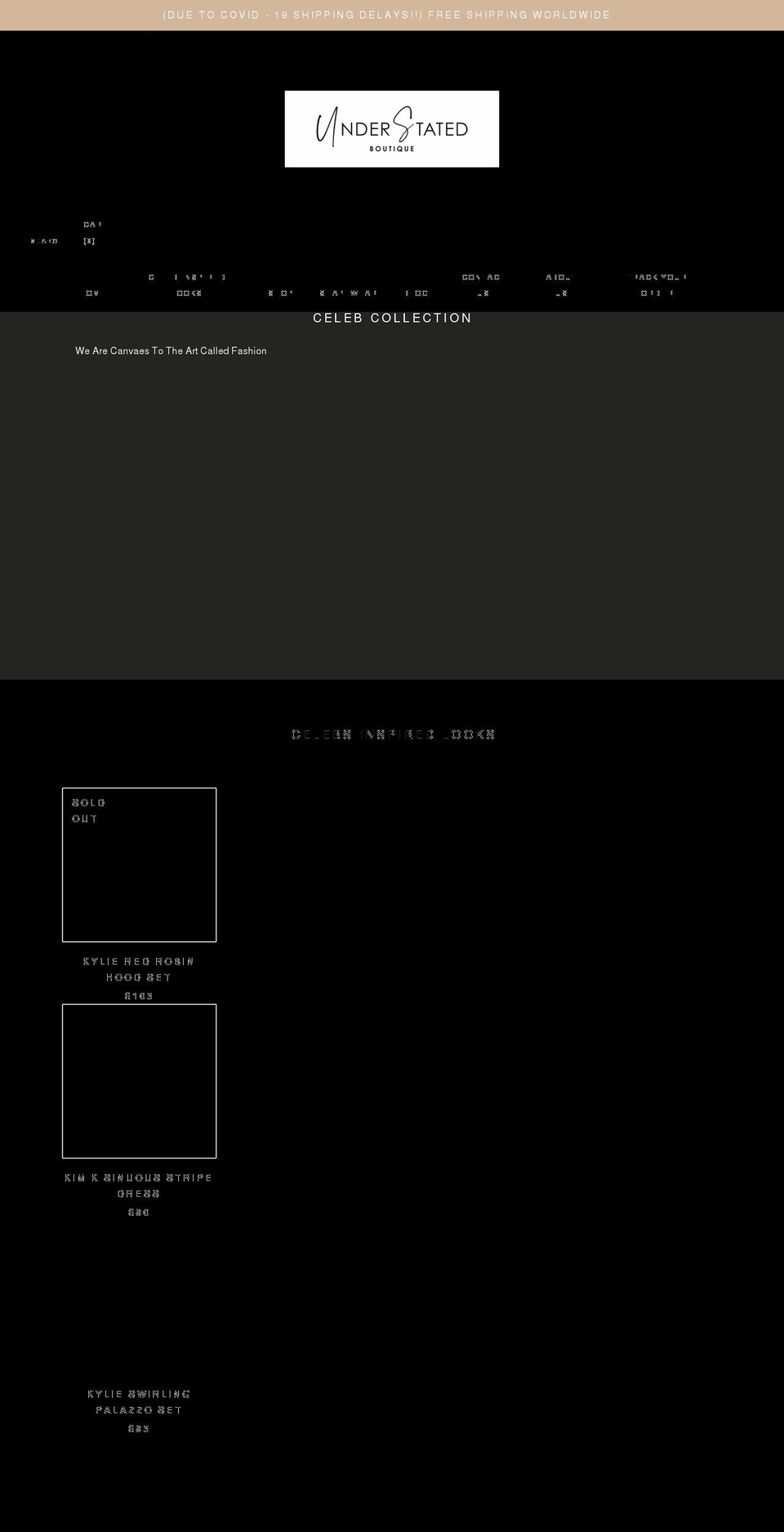Screen dimensions: 784x1532
Task: Open the shopping cart link
Action: tap(91, 233)
